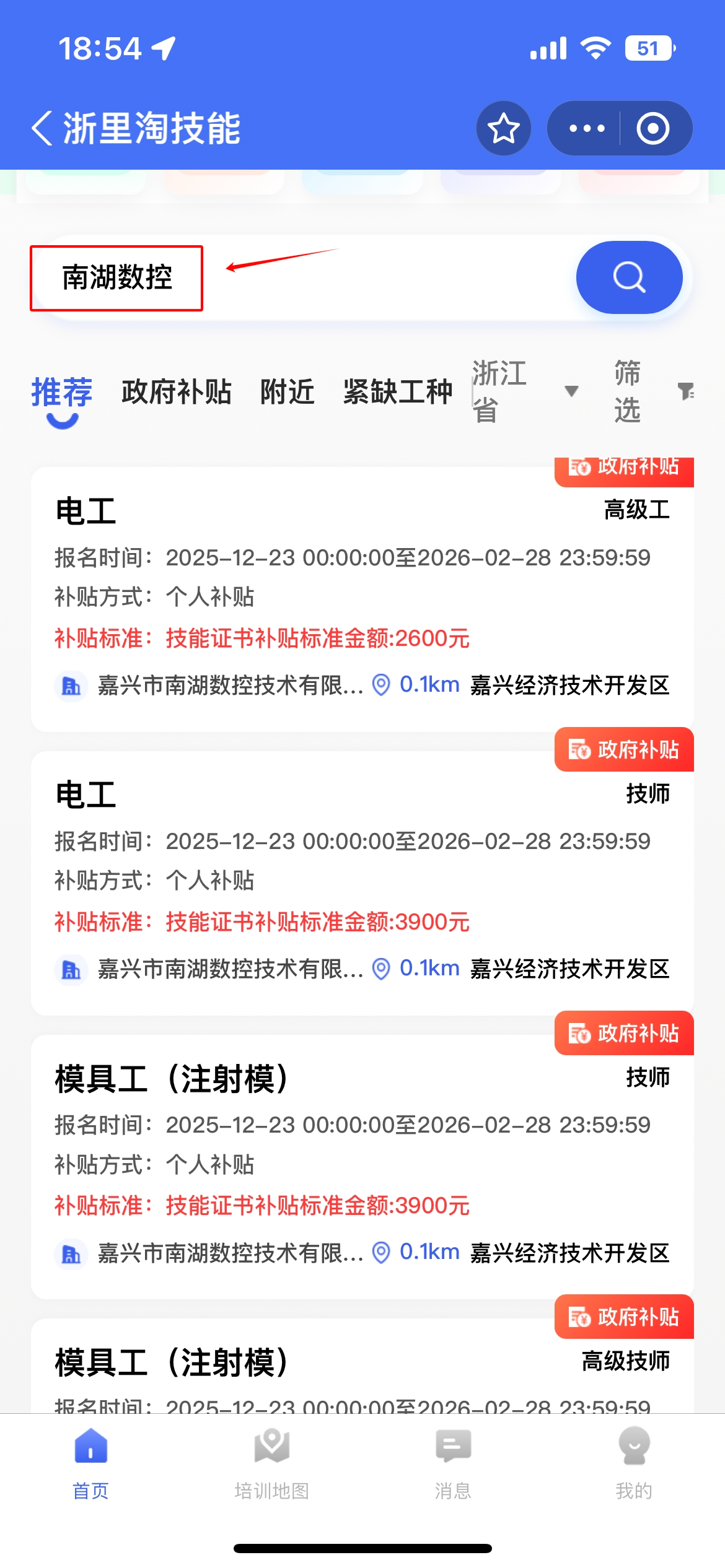725x1568 pixels.
Task: Open the 筛选 filter options
Action: click(651, 391)
